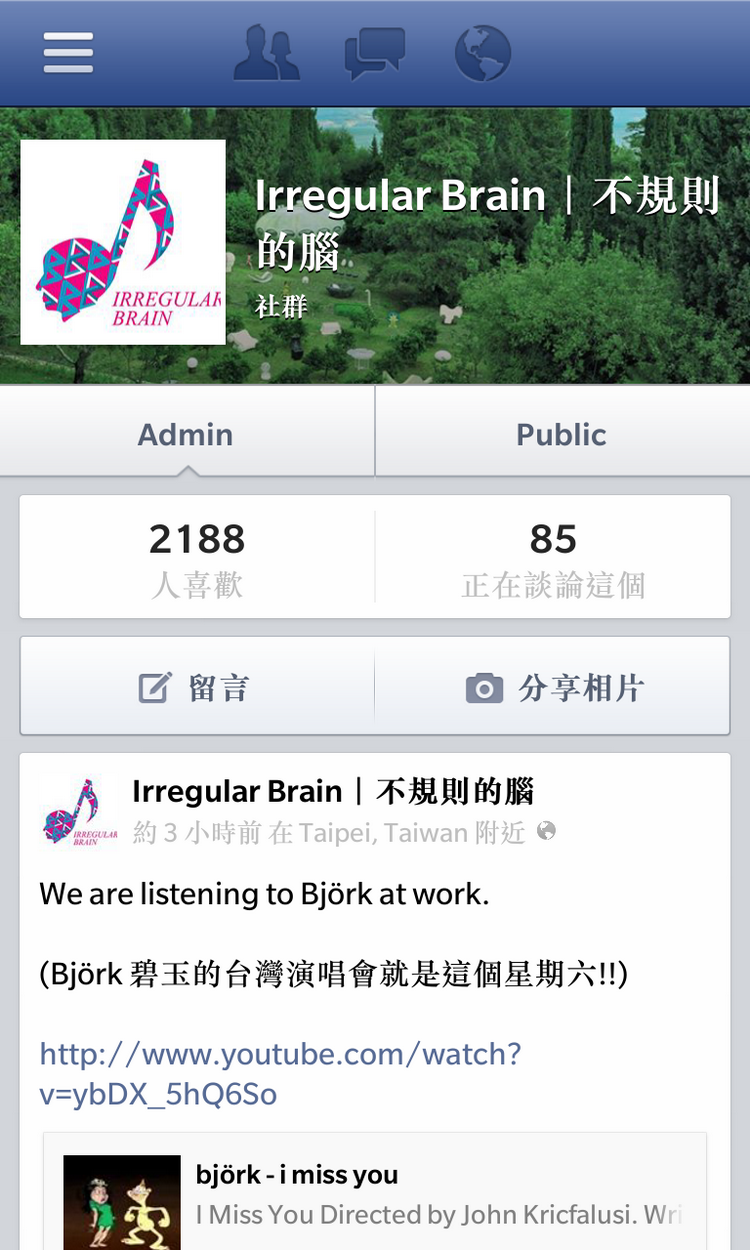The image size is (750, 1250).
Task: Tap 分享相片 to share a photo
Action: click(554, 687)
